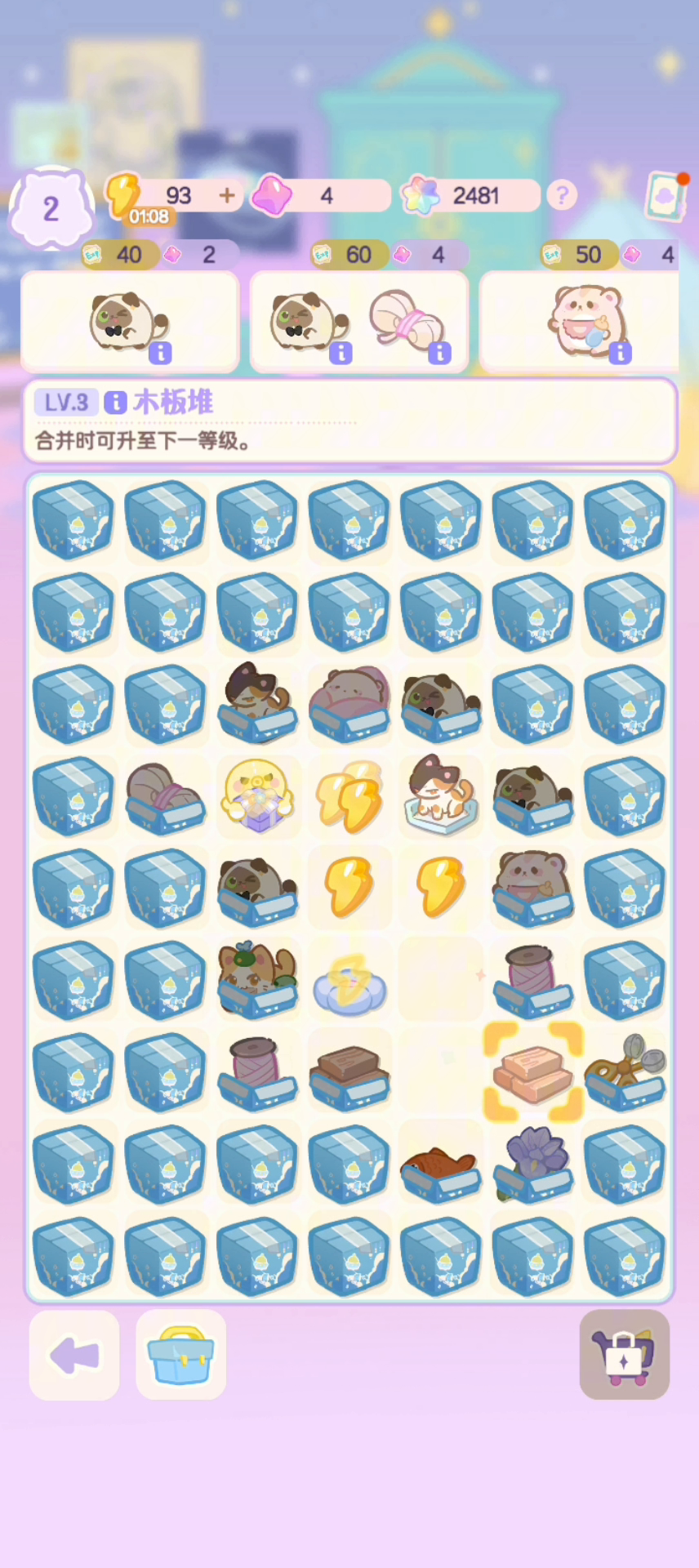Viewport: 699px width, 1568px height.
Task: Select the lightning bolt on cloud
Action: pyautogui.click(x=349, y=980)
